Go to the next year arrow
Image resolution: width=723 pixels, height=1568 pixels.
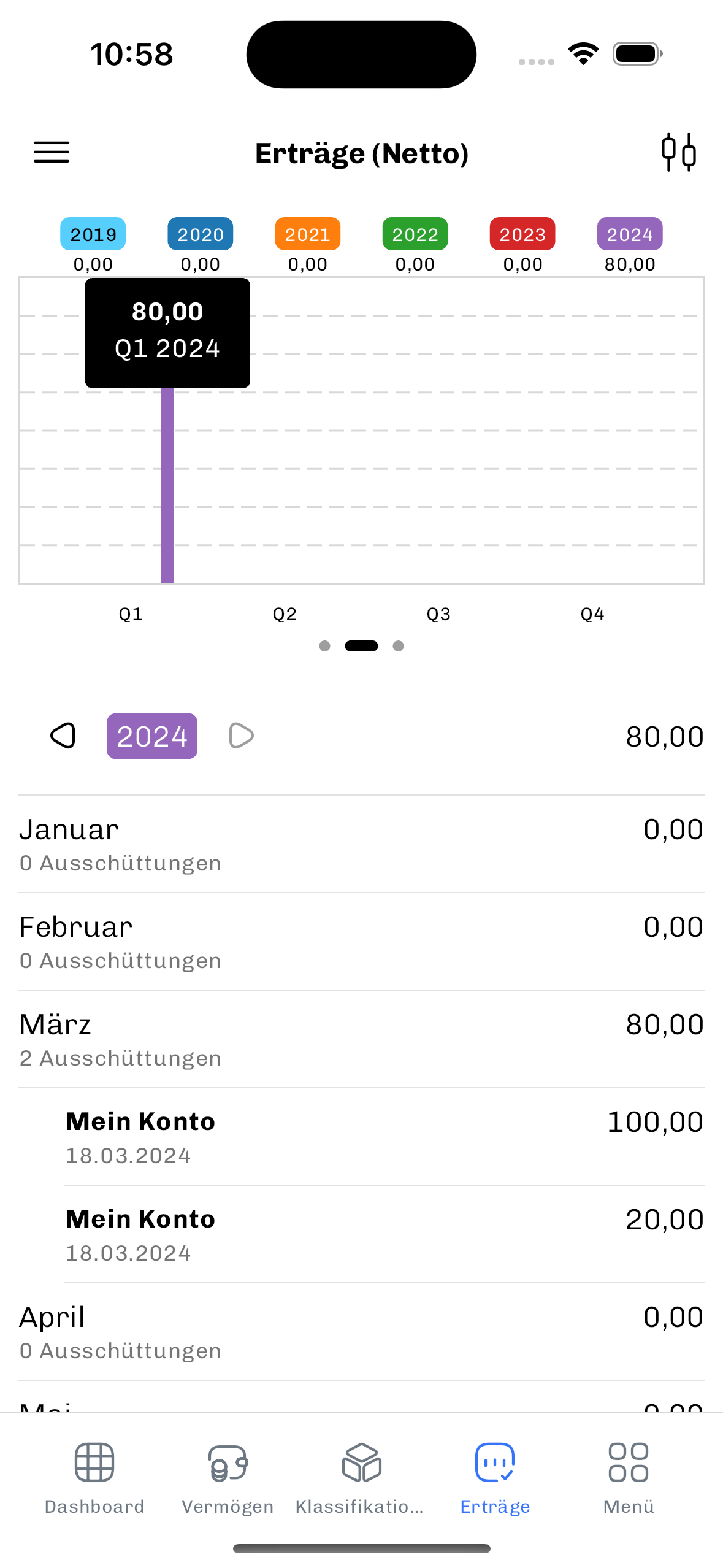241,736
